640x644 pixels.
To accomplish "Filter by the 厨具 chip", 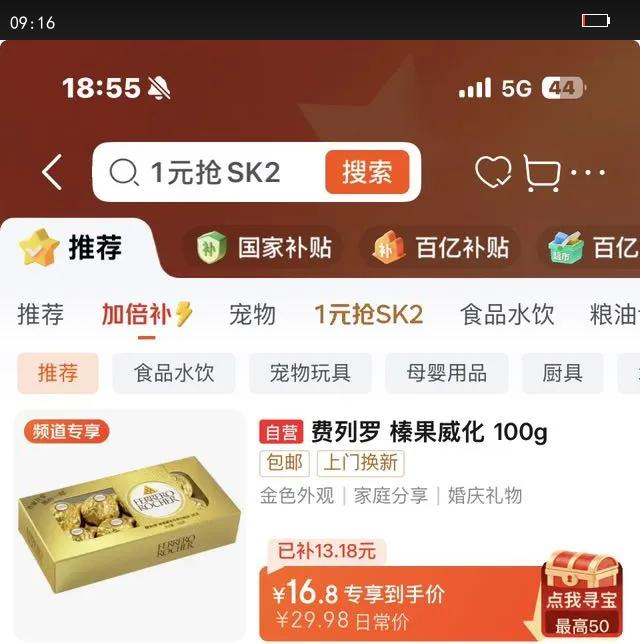I will (562, 374).
